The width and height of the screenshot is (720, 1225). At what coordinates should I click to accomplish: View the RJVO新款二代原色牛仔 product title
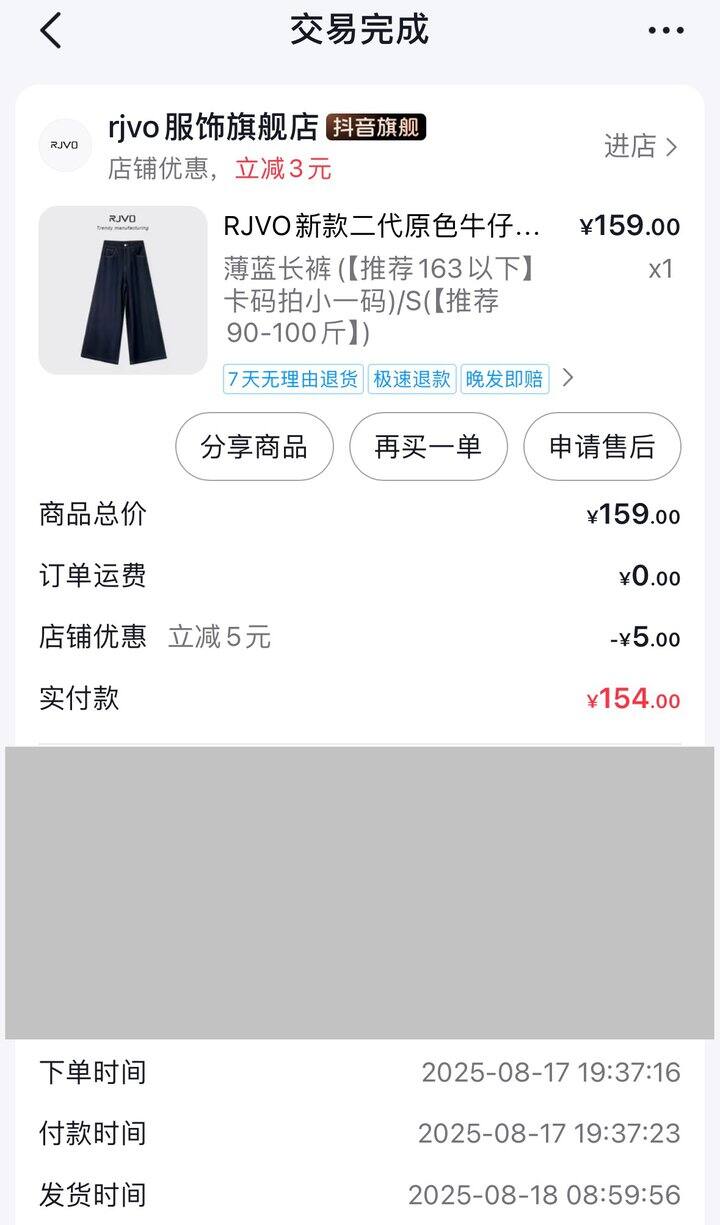pos(382,226)
